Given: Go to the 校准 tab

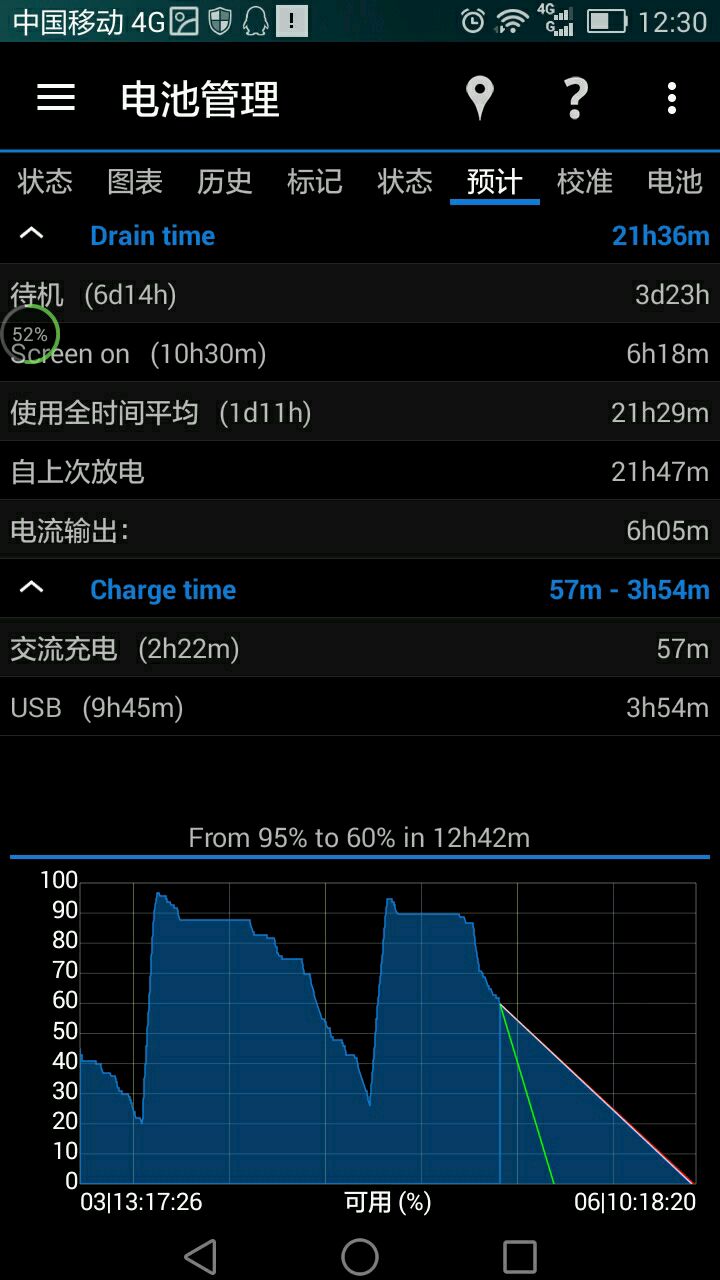Looking at the screenshot, I should pyautogui.click(x=585, y=181).
